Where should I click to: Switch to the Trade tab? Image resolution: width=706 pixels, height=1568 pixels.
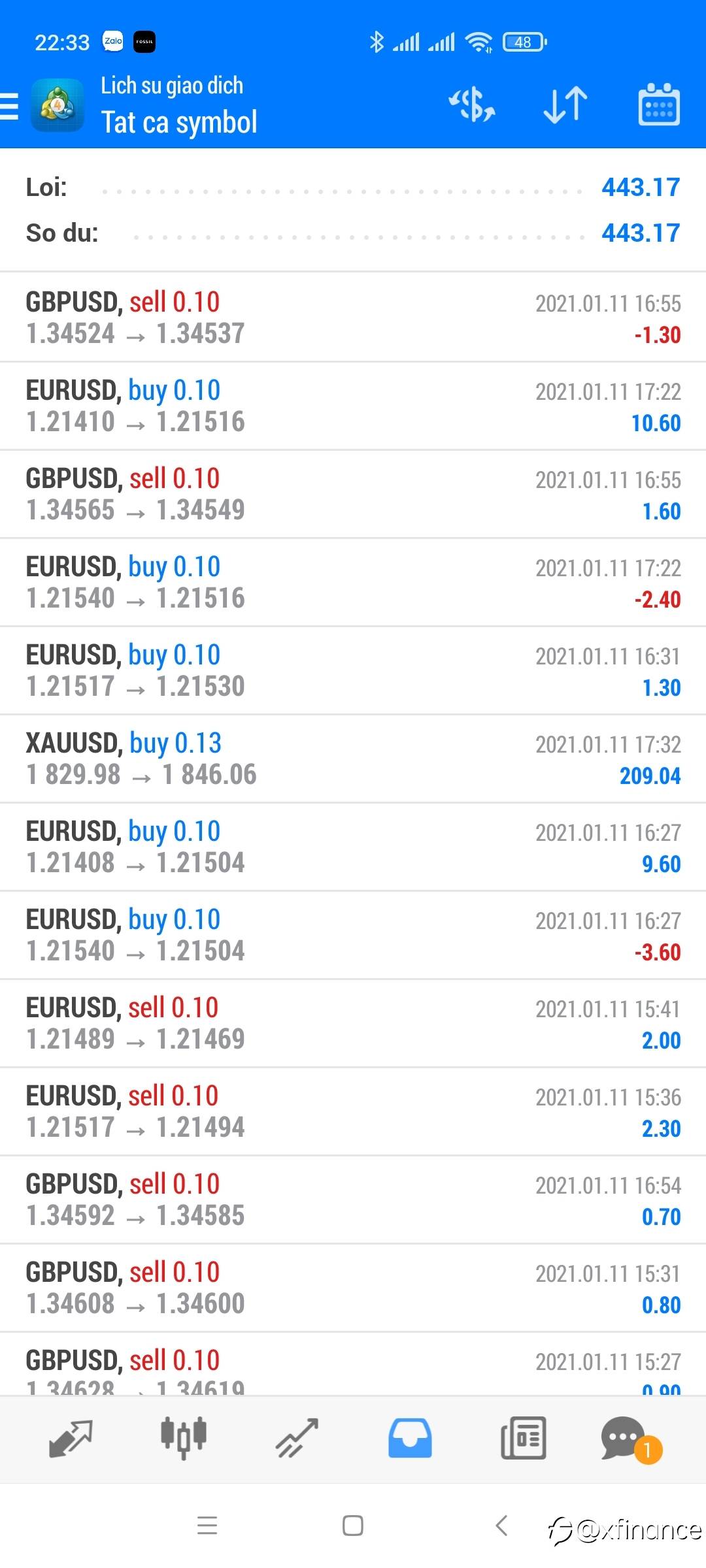(x=297, y=1439)
